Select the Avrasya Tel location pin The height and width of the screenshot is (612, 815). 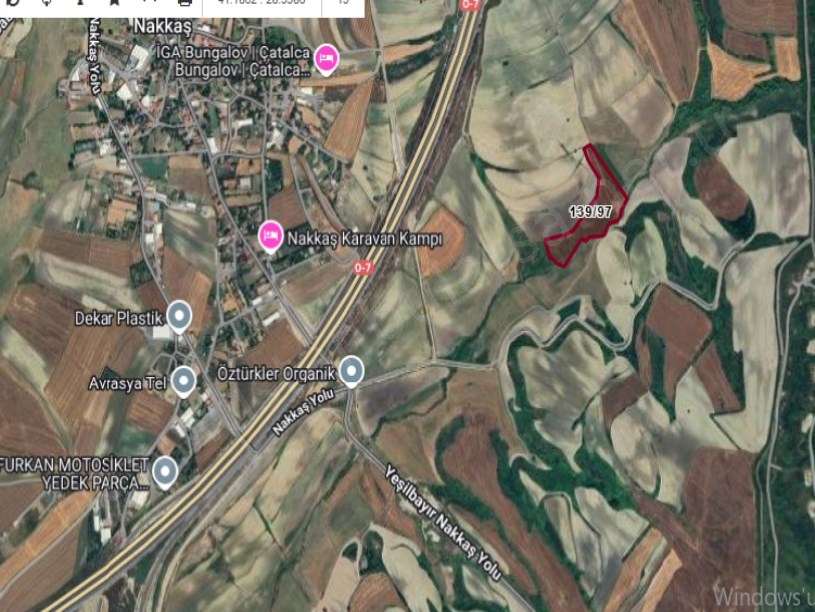tap(183, 380)
